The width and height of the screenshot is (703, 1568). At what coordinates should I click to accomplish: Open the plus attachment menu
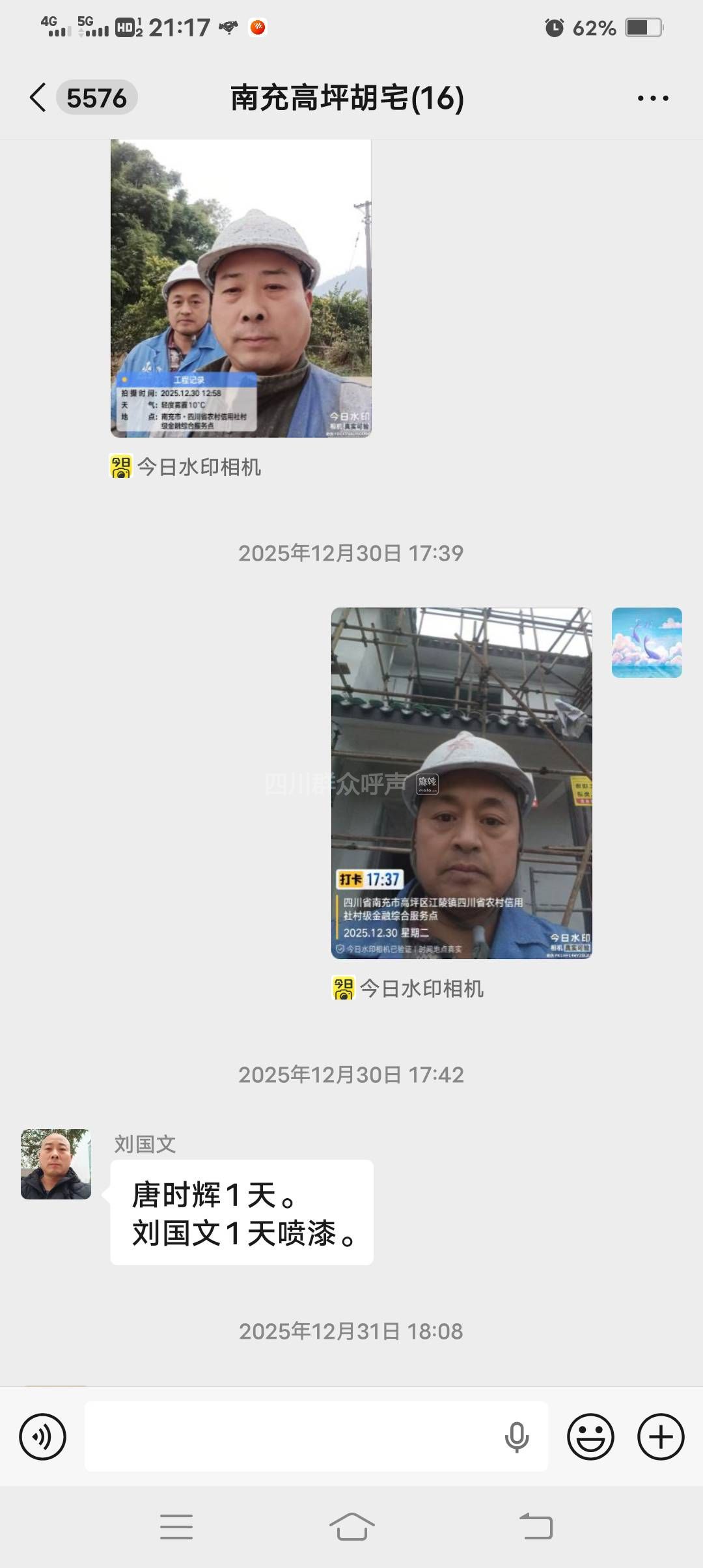[x=661, y=1436]
